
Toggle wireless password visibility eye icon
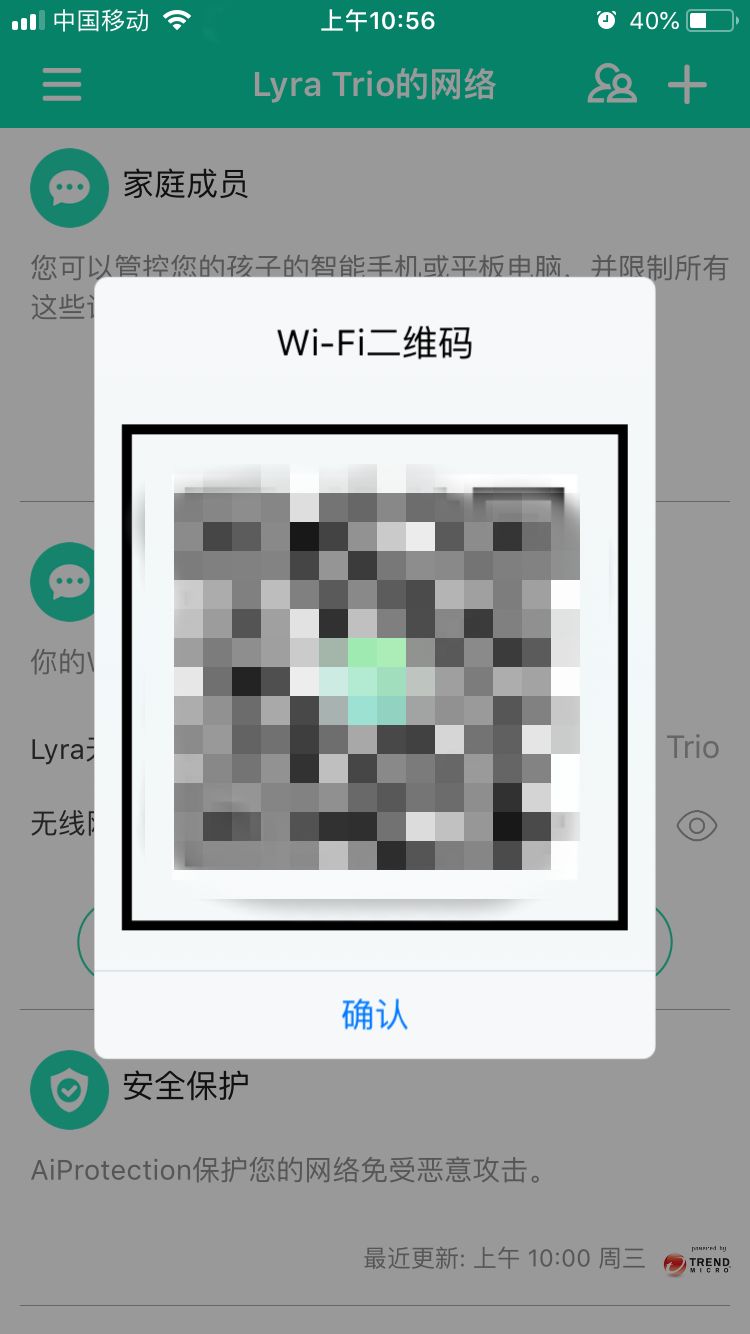[697, 826]
